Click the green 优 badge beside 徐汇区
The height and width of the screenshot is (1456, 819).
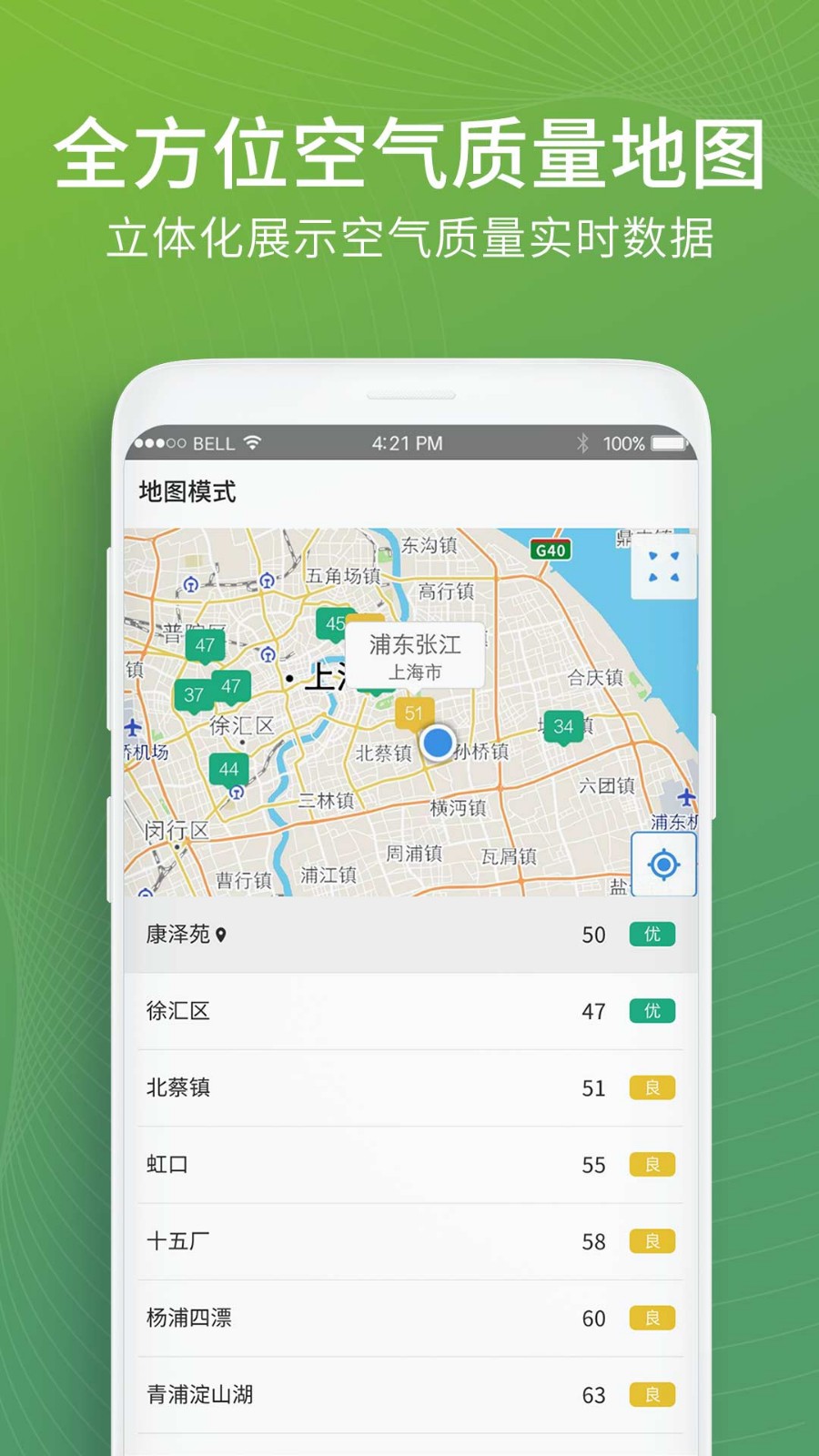tap(652, 1011)
